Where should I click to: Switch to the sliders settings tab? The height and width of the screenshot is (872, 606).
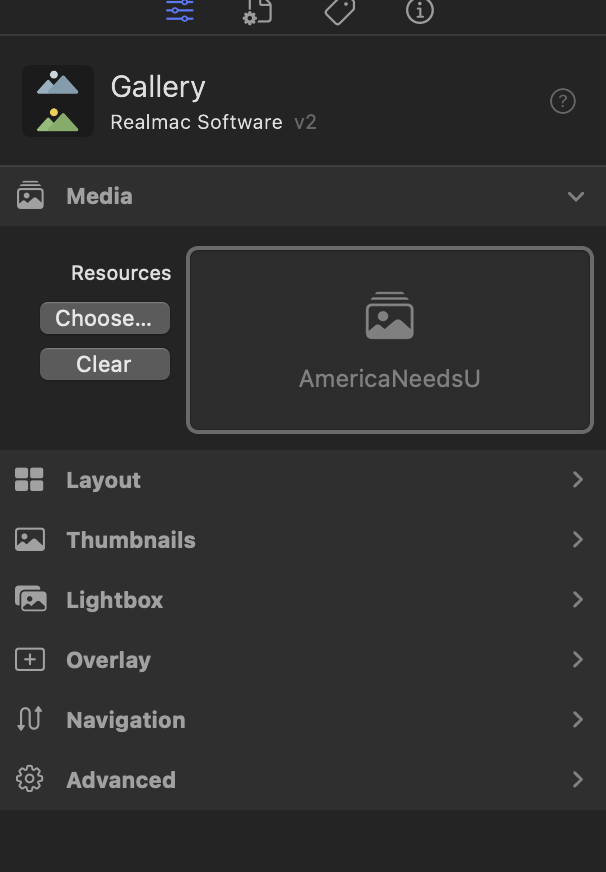(180, 11)
